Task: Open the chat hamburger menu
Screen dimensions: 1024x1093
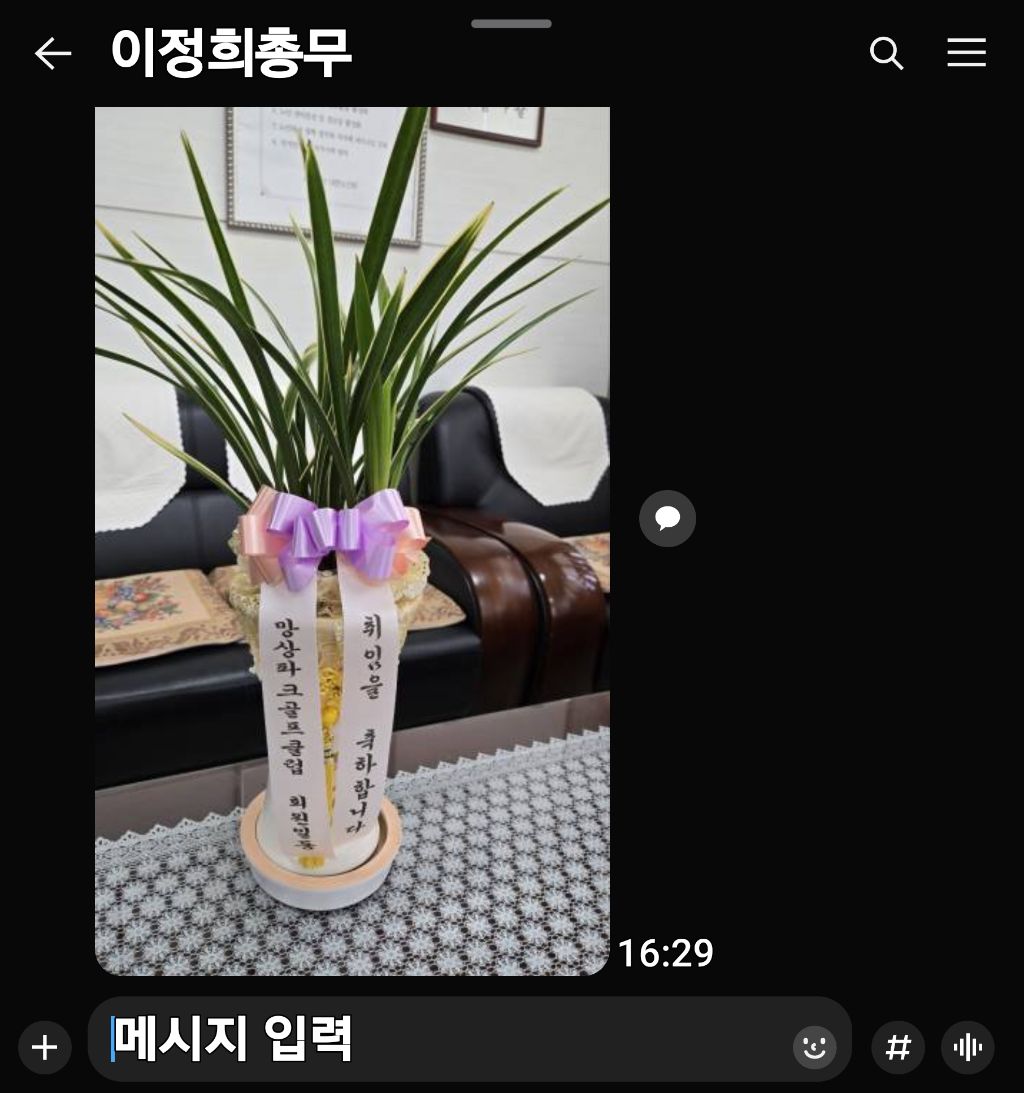Action: tap(966, 53)
